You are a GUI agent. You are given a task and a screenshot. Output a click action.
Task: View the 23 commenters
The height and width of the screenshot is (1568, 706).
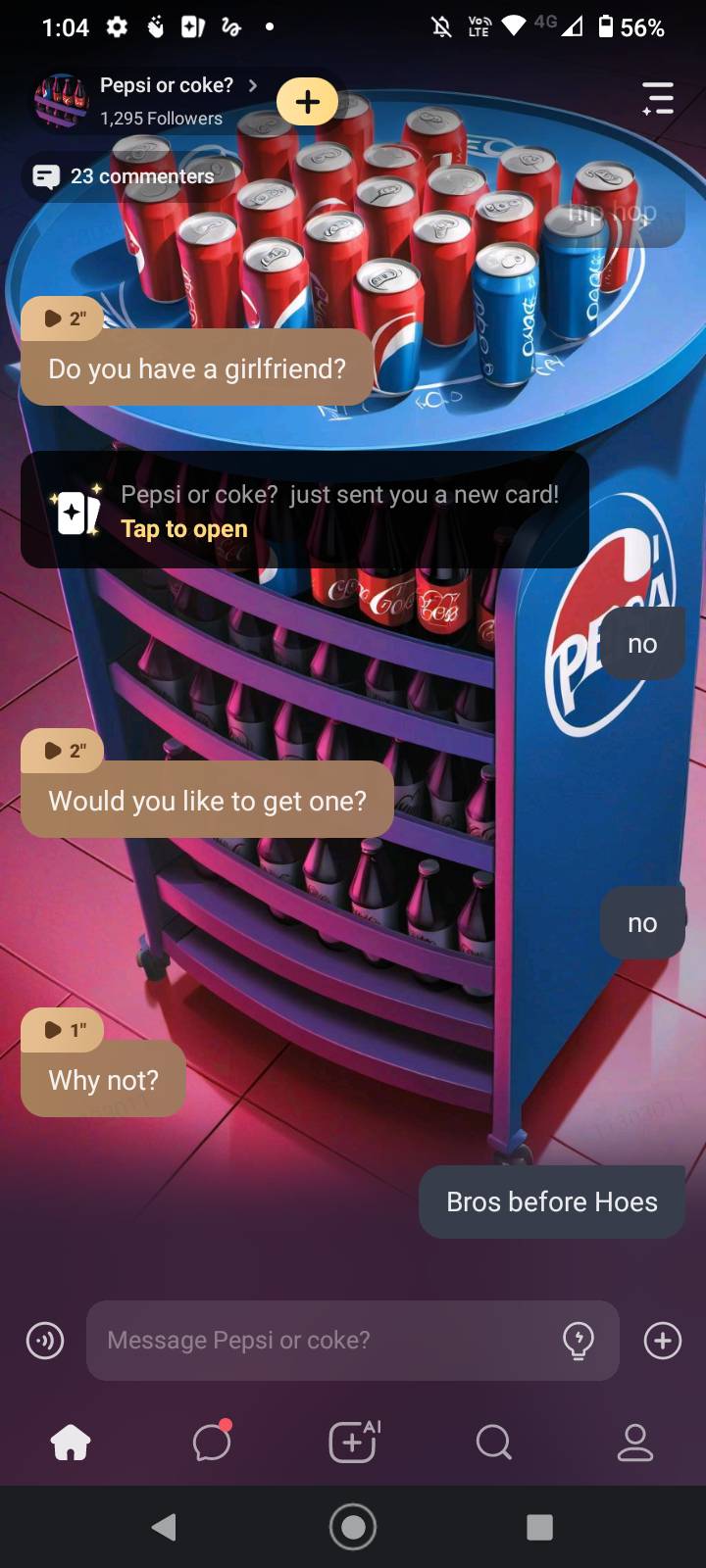tap(125, 176)
